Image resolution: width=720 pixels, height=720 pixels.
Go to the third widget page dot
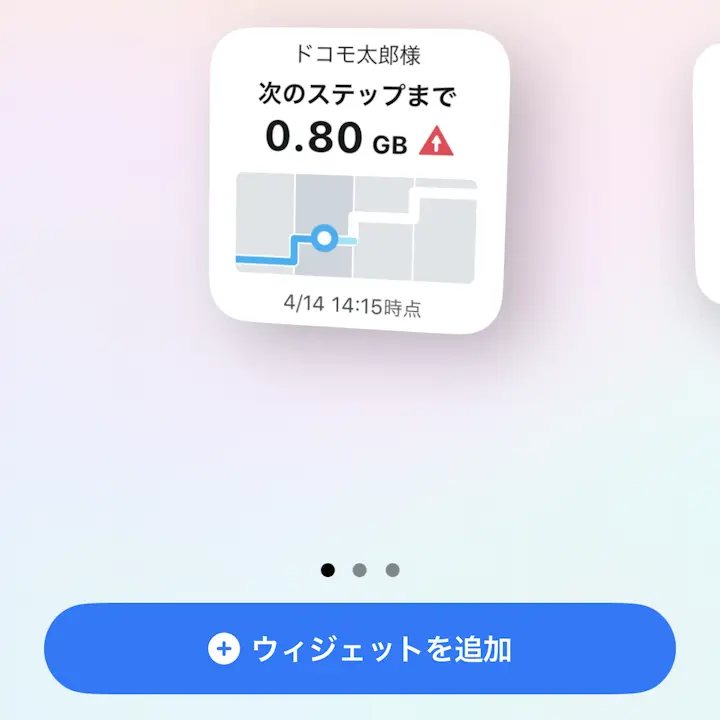point(393,570)
